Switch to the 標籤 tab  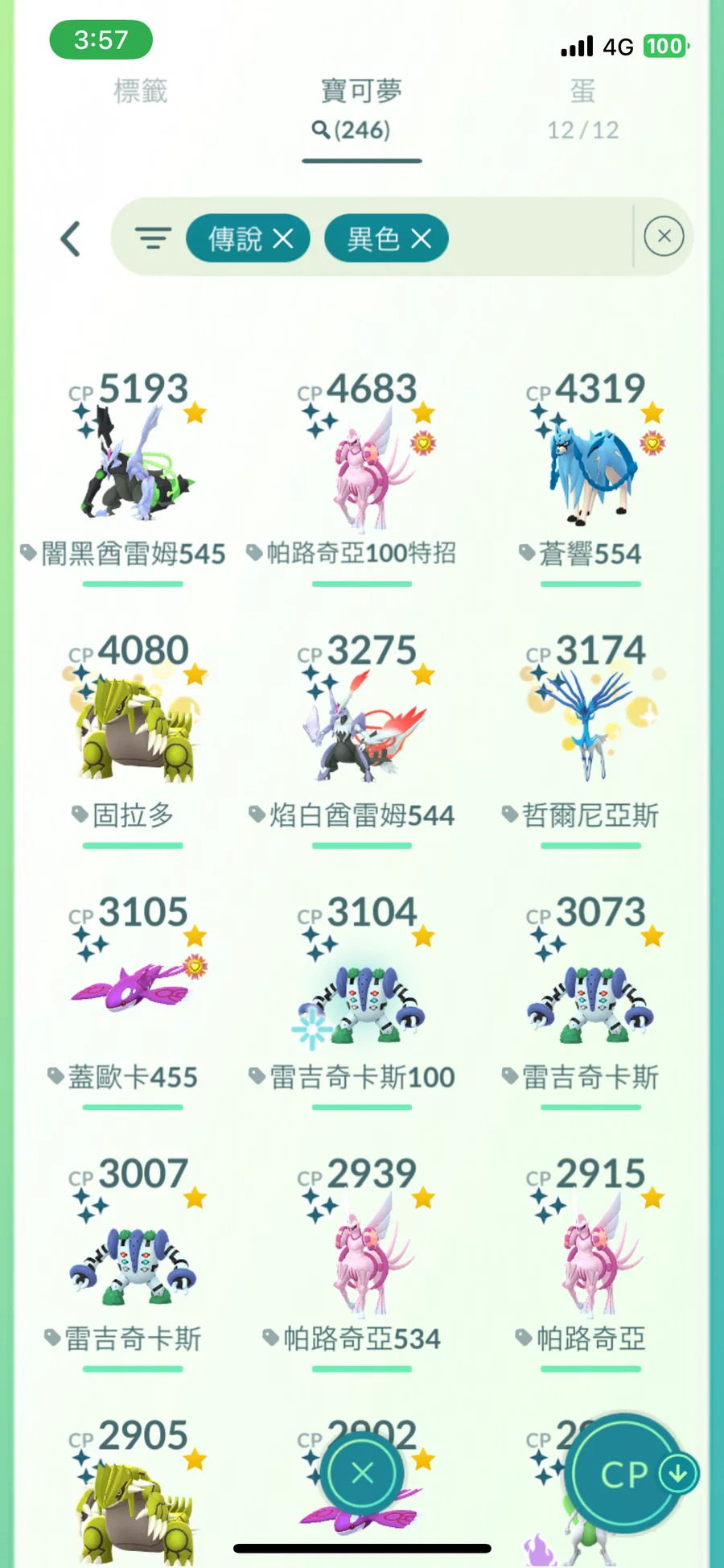point(141,91)
